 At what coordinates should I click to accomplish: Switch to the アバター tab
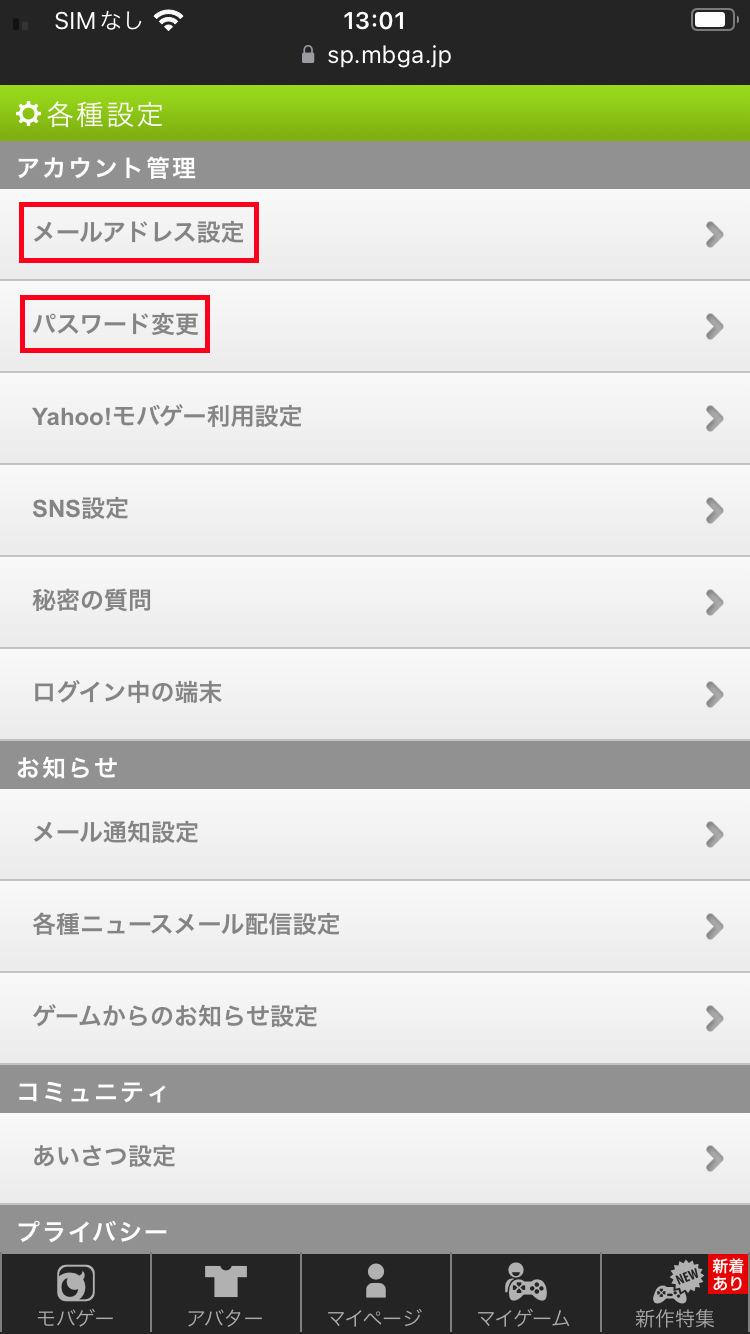[x=225, y=1294]
